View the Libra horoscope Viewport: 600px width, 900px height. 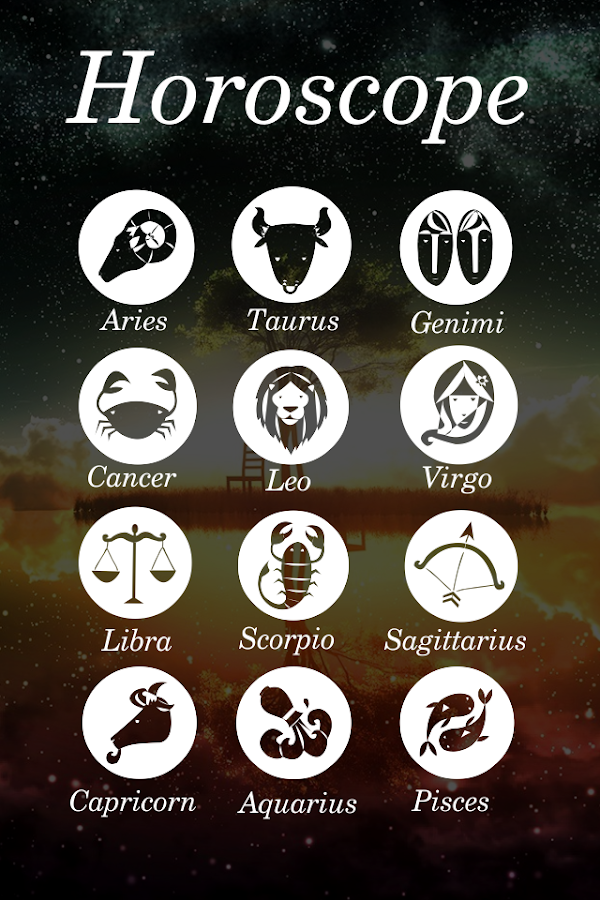coord(135,563)
